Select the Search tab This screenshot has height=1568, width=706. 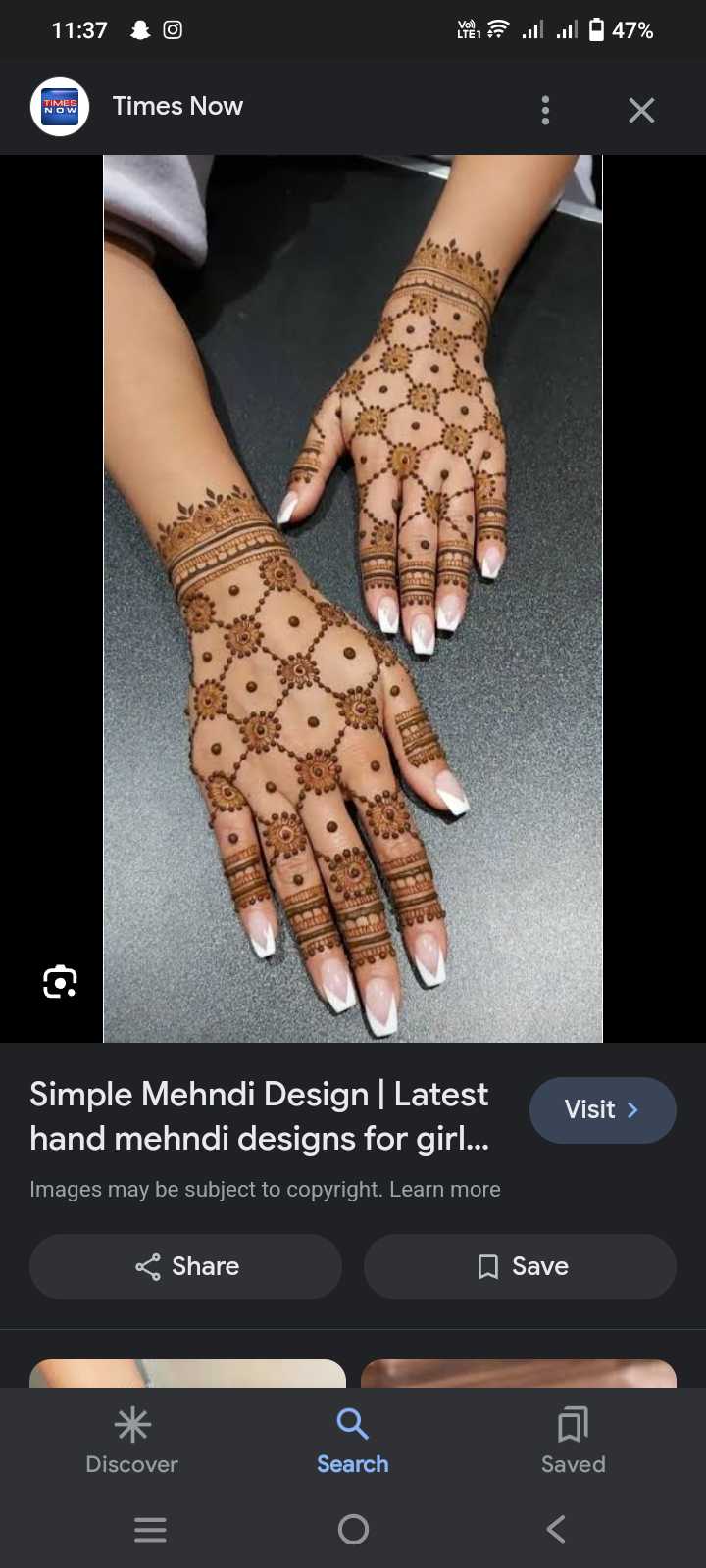353,1441
